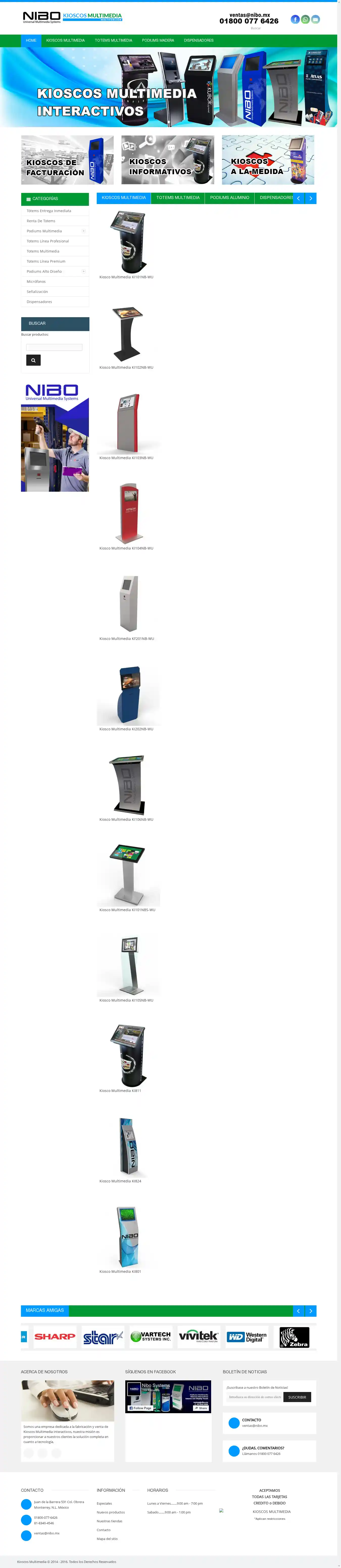Tap the Suscribir button
This screenshot has height=1568, width=341.
297,1397
